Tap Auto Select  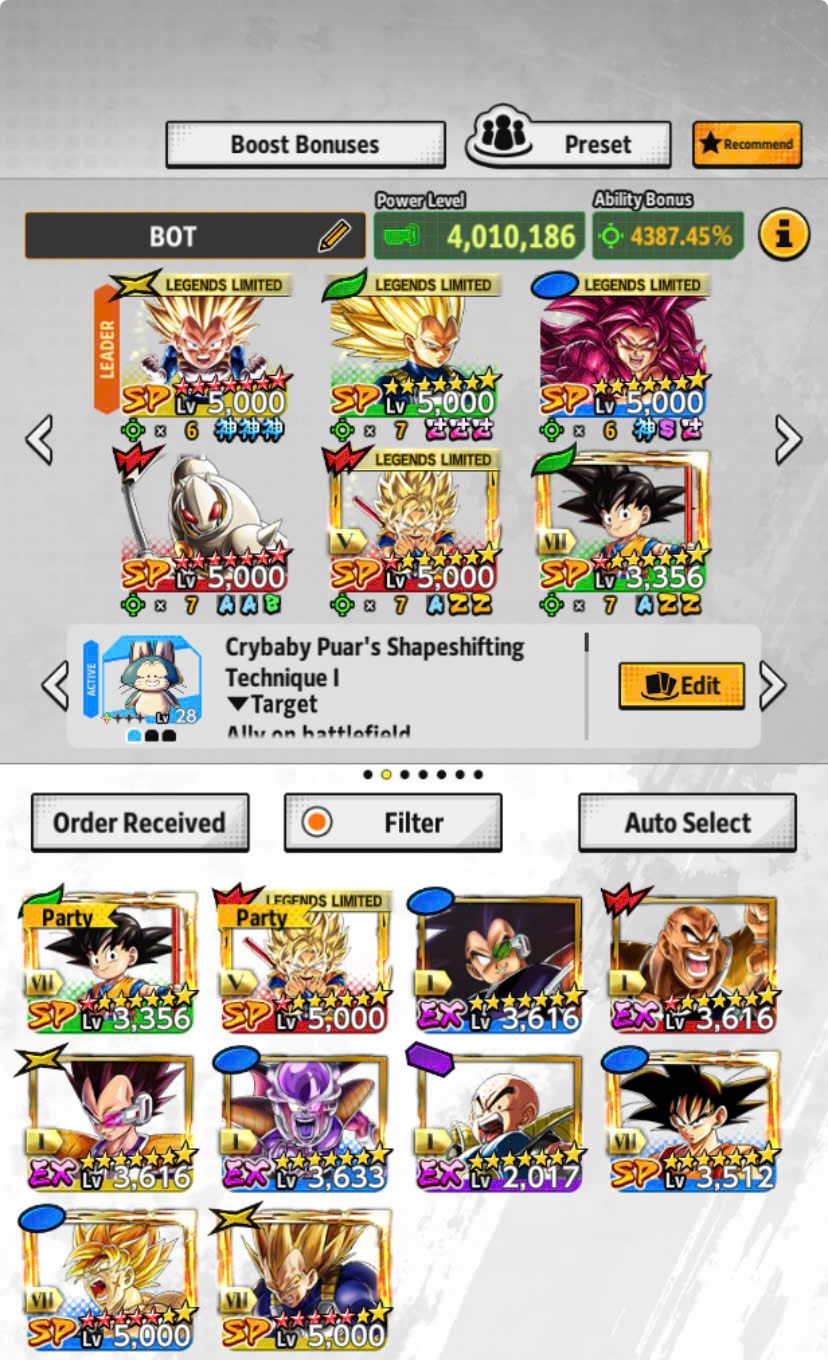pyautogui.click(x=687, y=823)
